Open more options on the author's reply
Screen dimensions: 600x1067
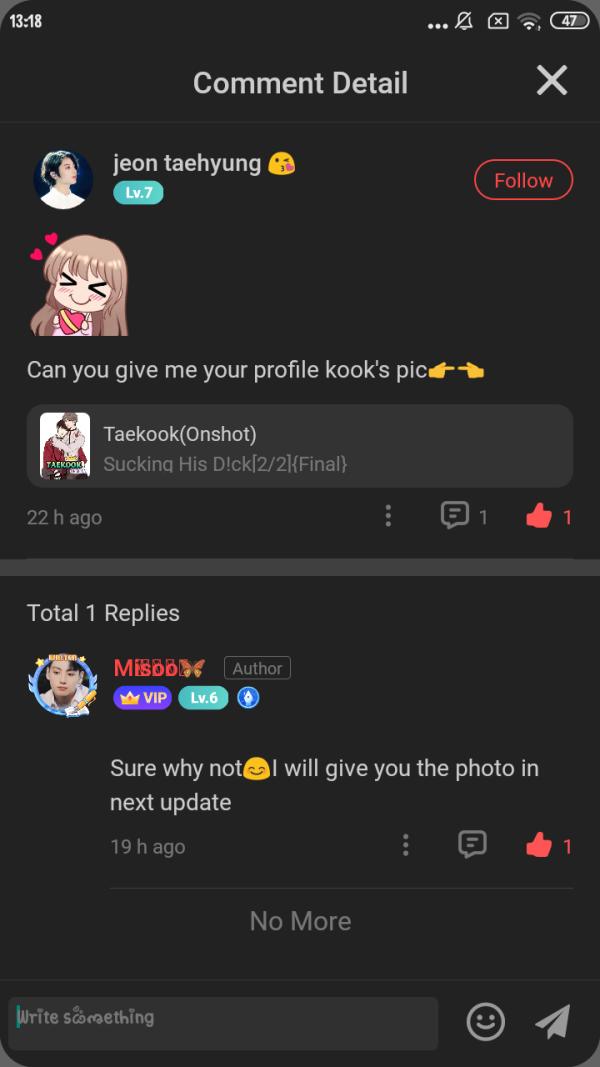405,845
